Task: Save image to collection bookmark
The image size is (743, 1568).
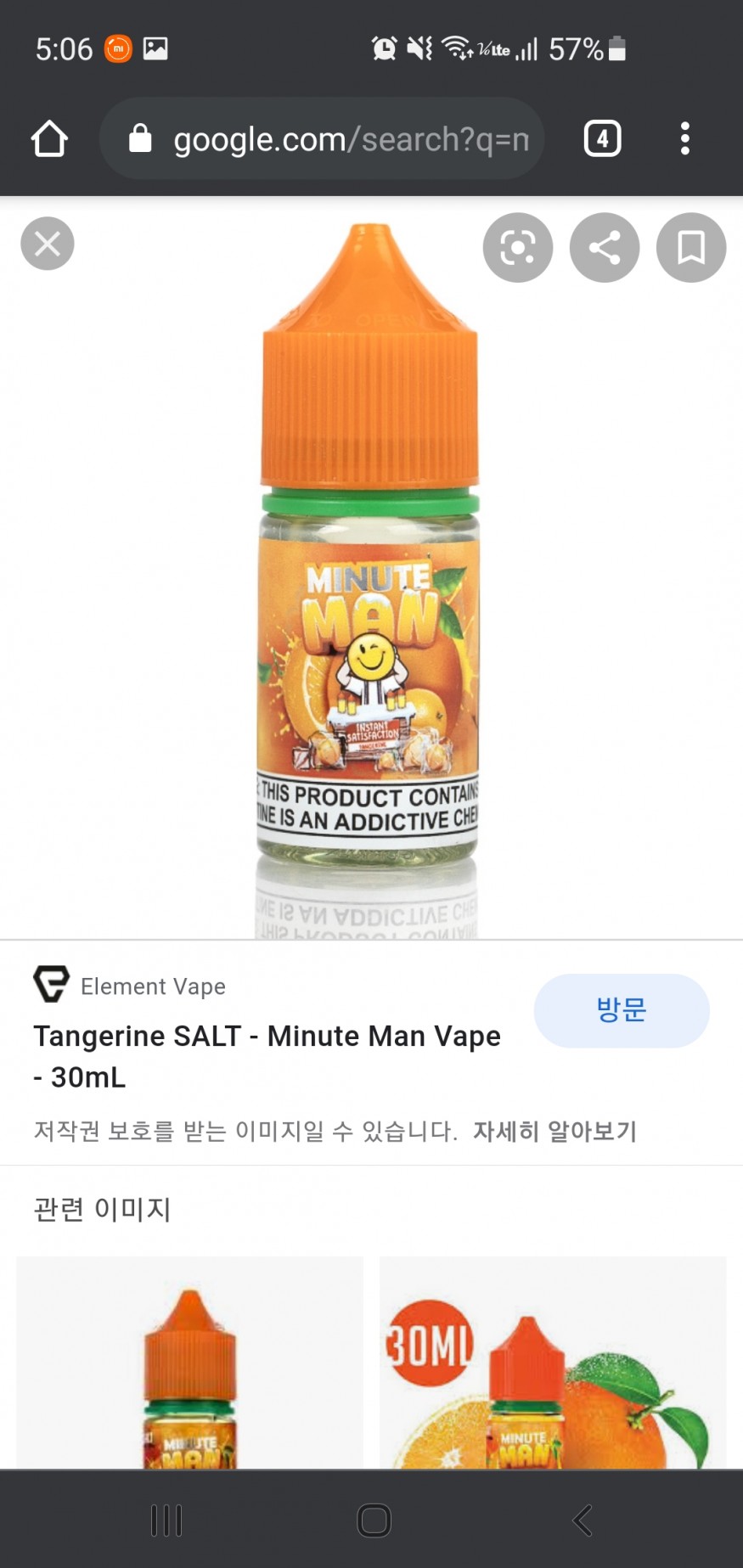Action: pos(690,248)
